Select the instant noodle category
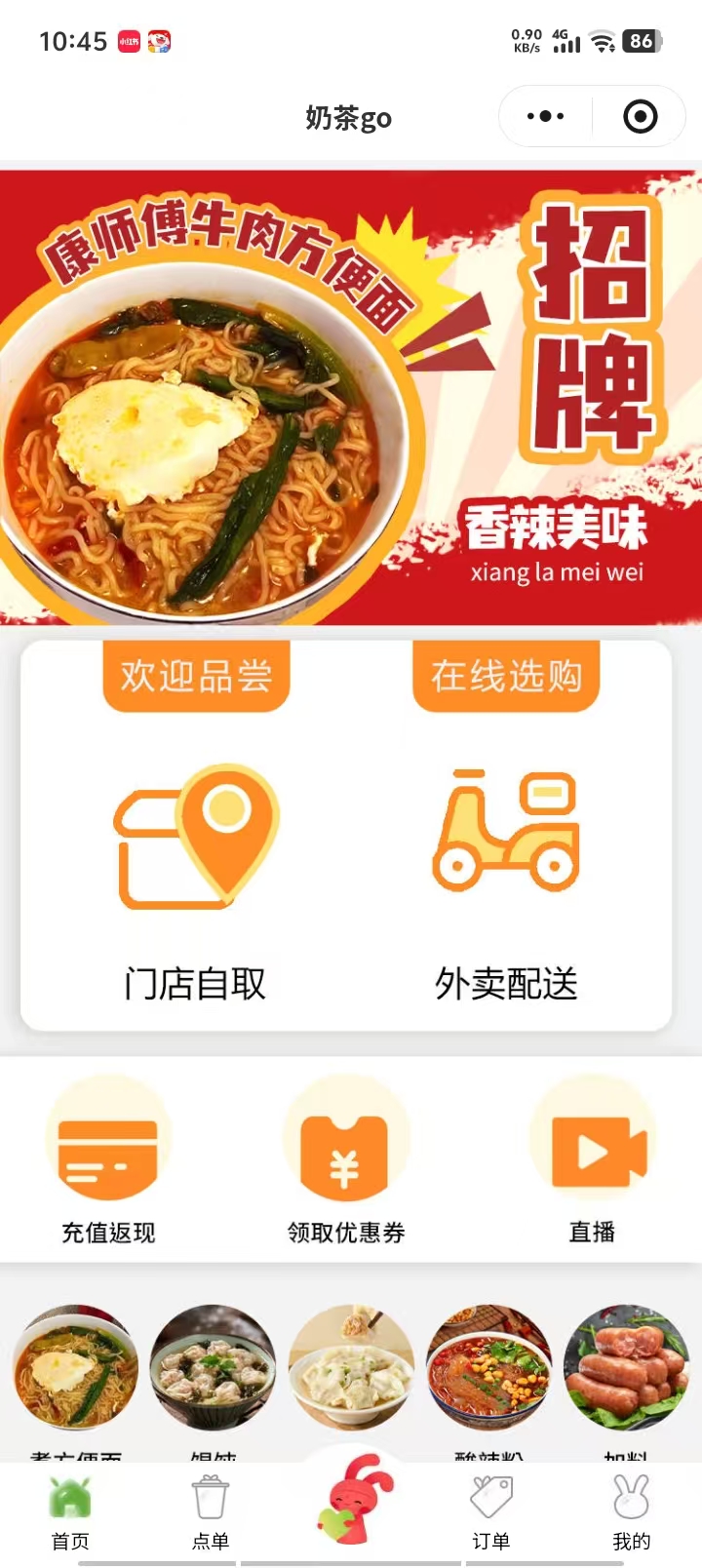Image resolution: width=702 pixels, height=1568 pixels. (x=75, y=1370)
